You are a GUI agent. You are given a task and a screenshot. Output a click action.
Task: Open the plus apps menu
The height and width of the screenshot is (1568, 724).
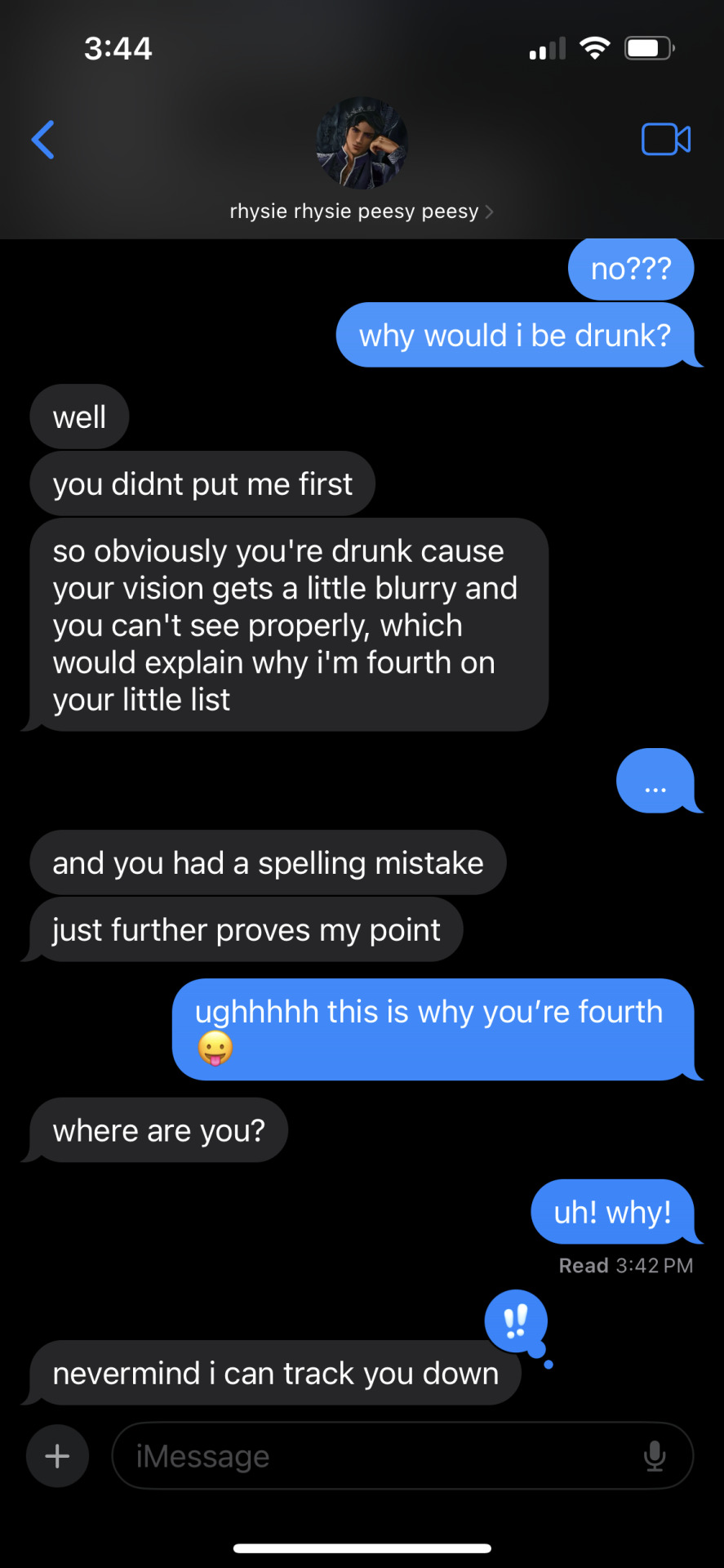(57, 1456)
